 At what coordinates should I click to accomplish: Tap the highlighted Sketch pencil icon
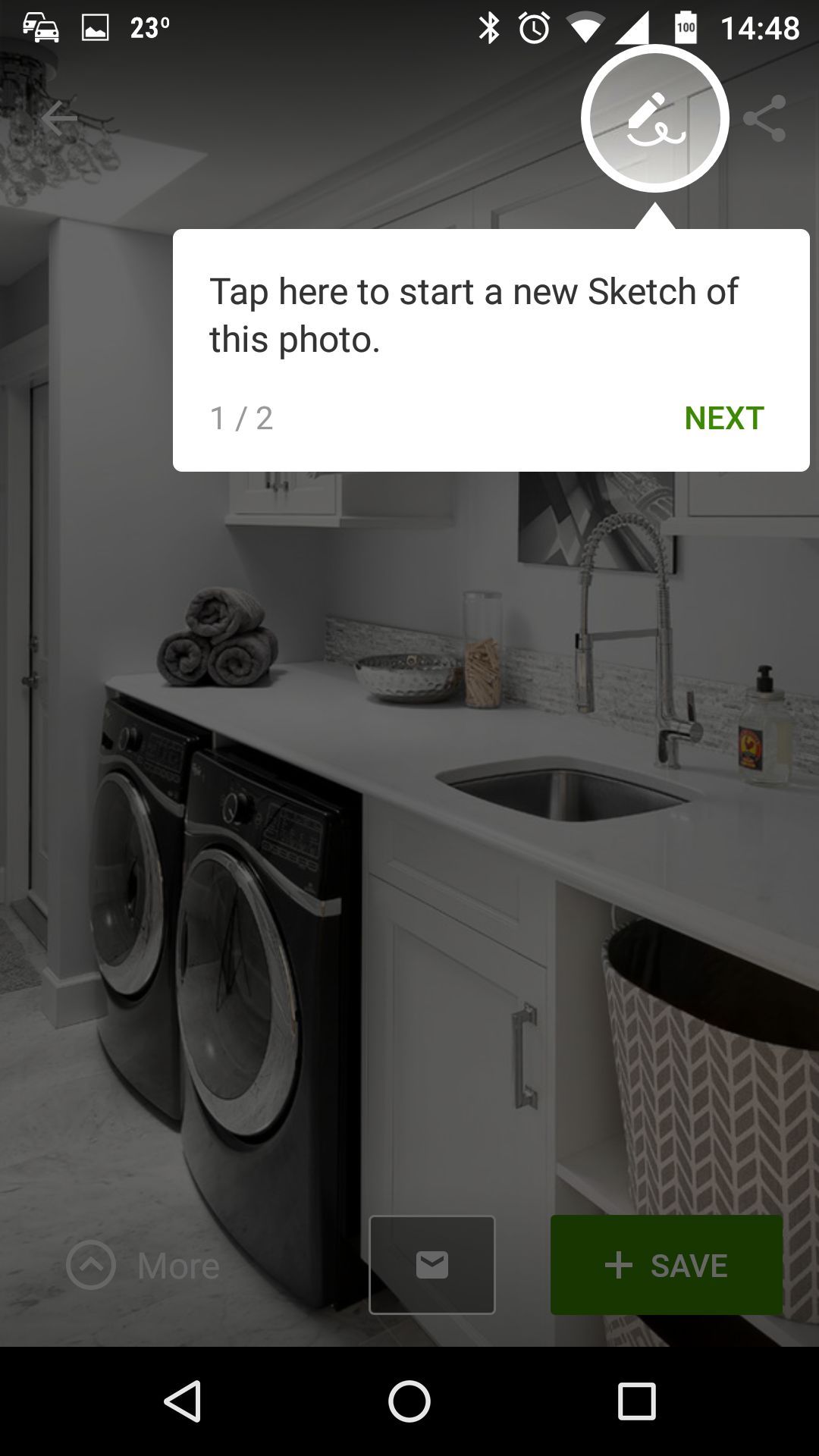(655, 118)
